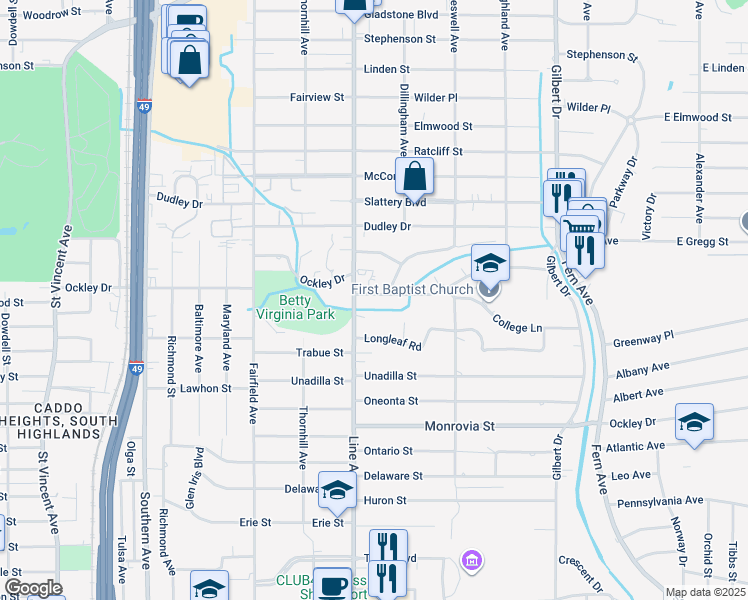Tap the shopping marker near Slattery Blvd
The height and width of the screenshot is (600, 748).
pyautogui.click(x=414, y=177)
